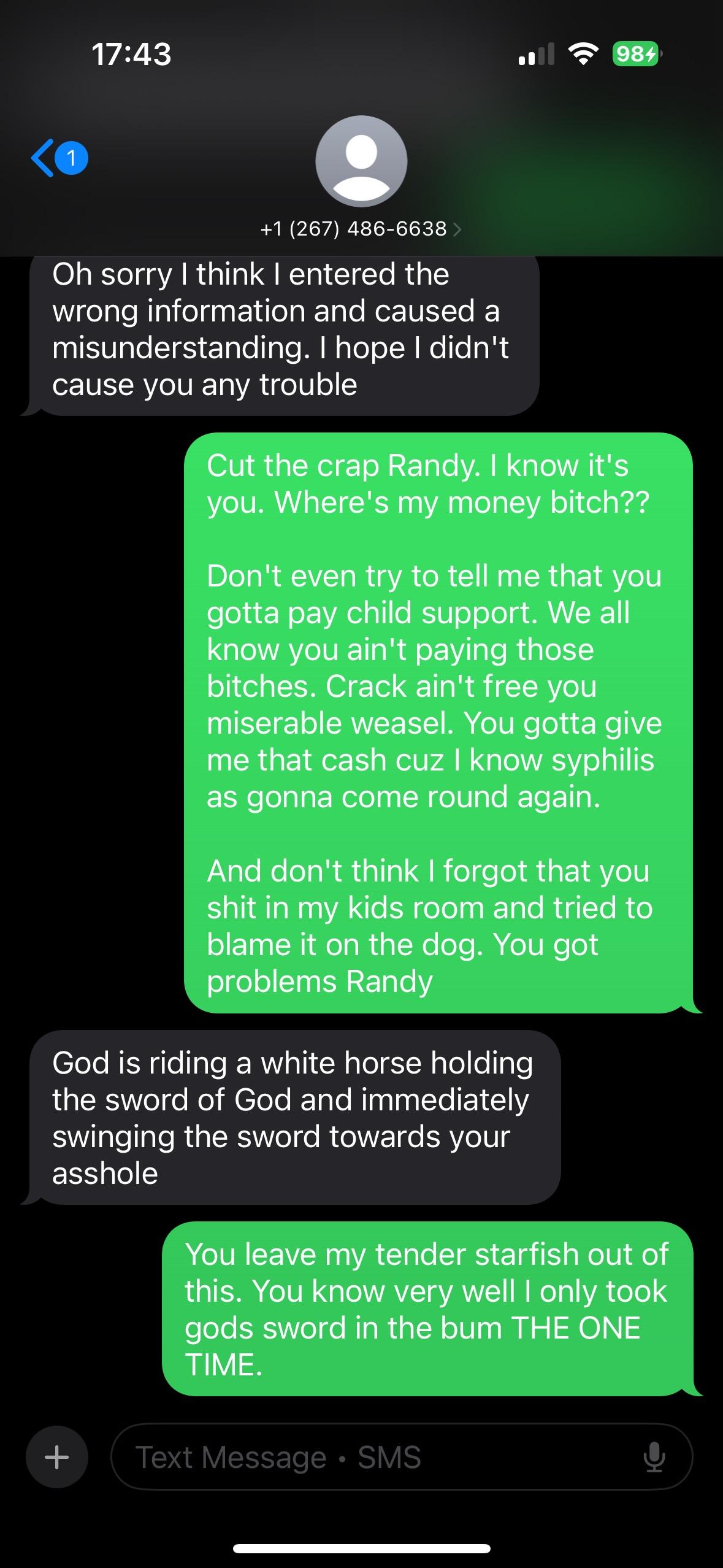Screen dimensions: 723x1568
Task: Tap the unread count badge on the back arrow
Action: (x=71, y=158)
